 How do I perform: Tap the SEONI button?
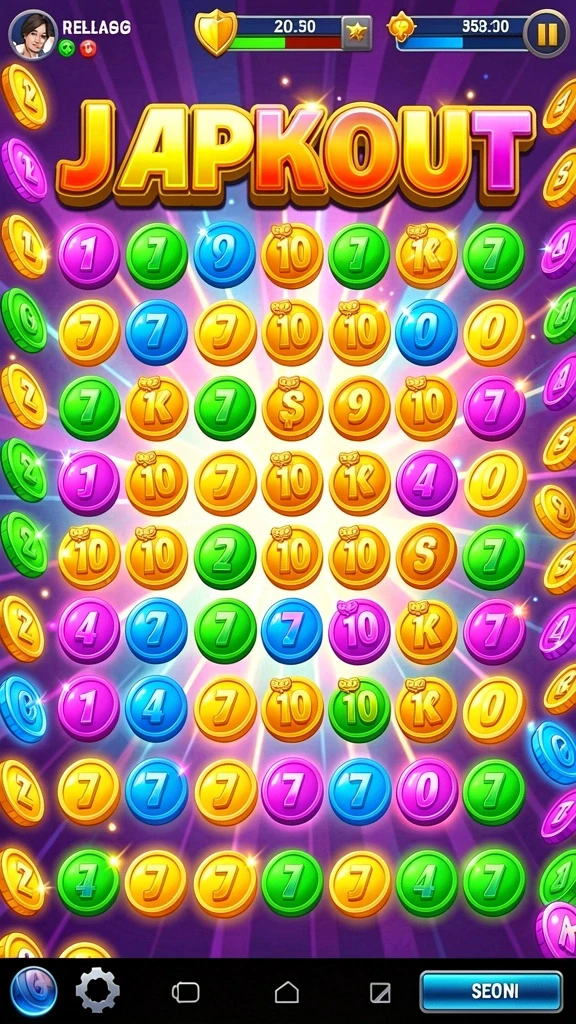pos(491,991)
